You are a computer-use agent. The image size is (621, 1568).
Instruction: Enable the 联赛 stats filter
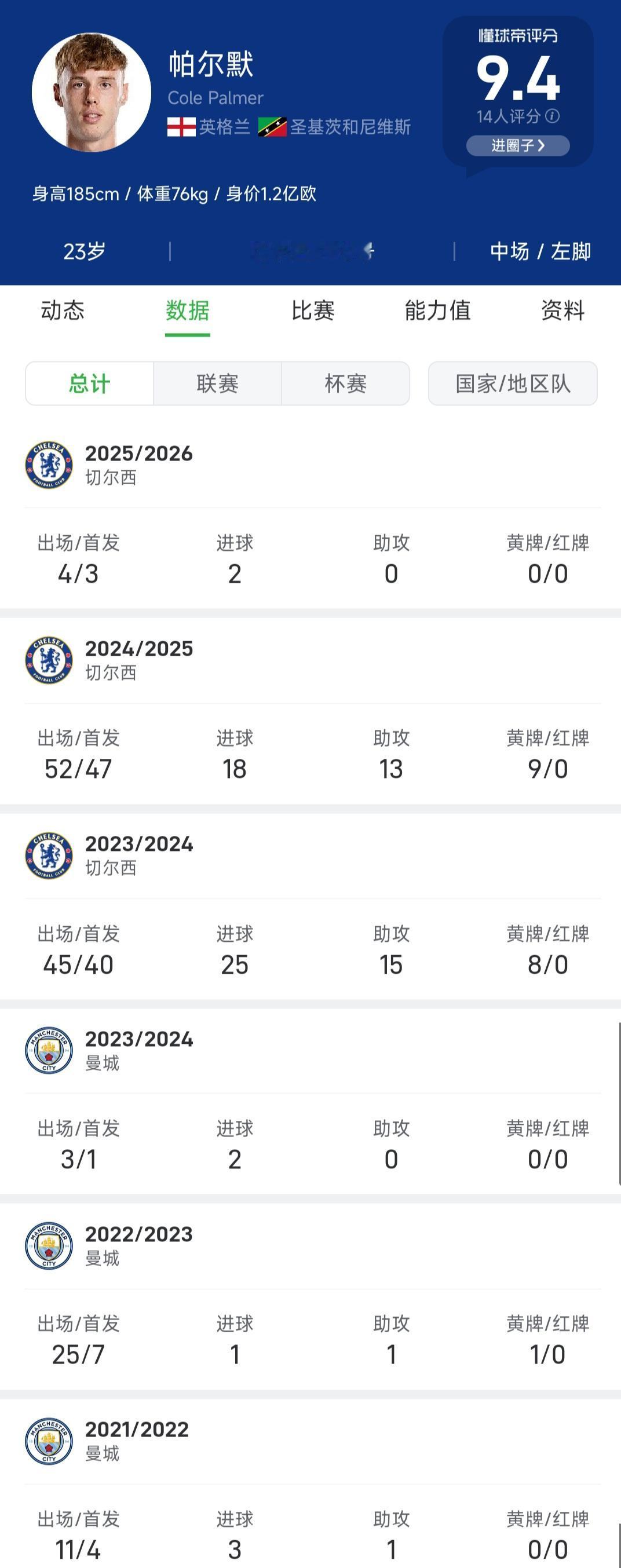click(218, 383)
